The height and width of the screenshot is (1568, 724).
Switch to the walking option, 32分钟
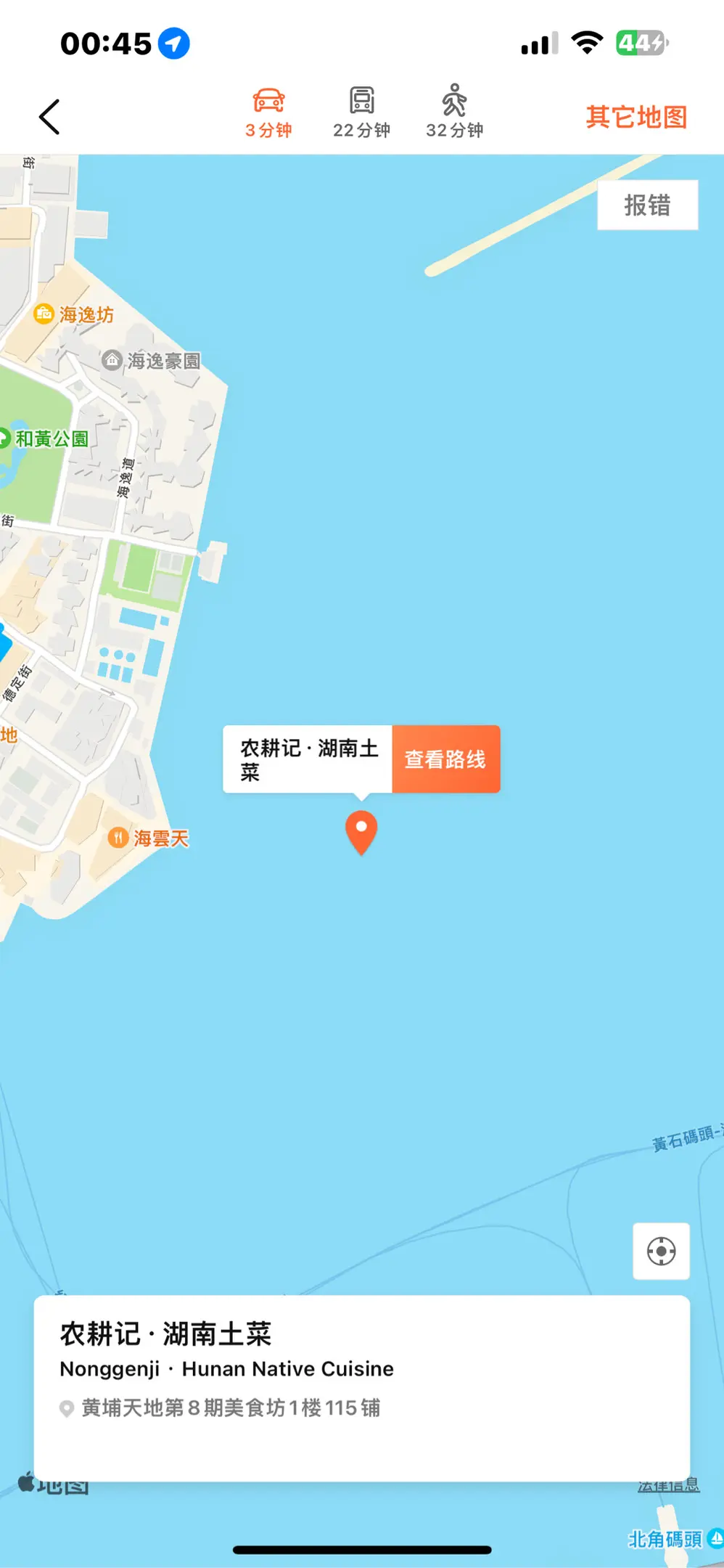pyautogui.click(x=454, y=113)
